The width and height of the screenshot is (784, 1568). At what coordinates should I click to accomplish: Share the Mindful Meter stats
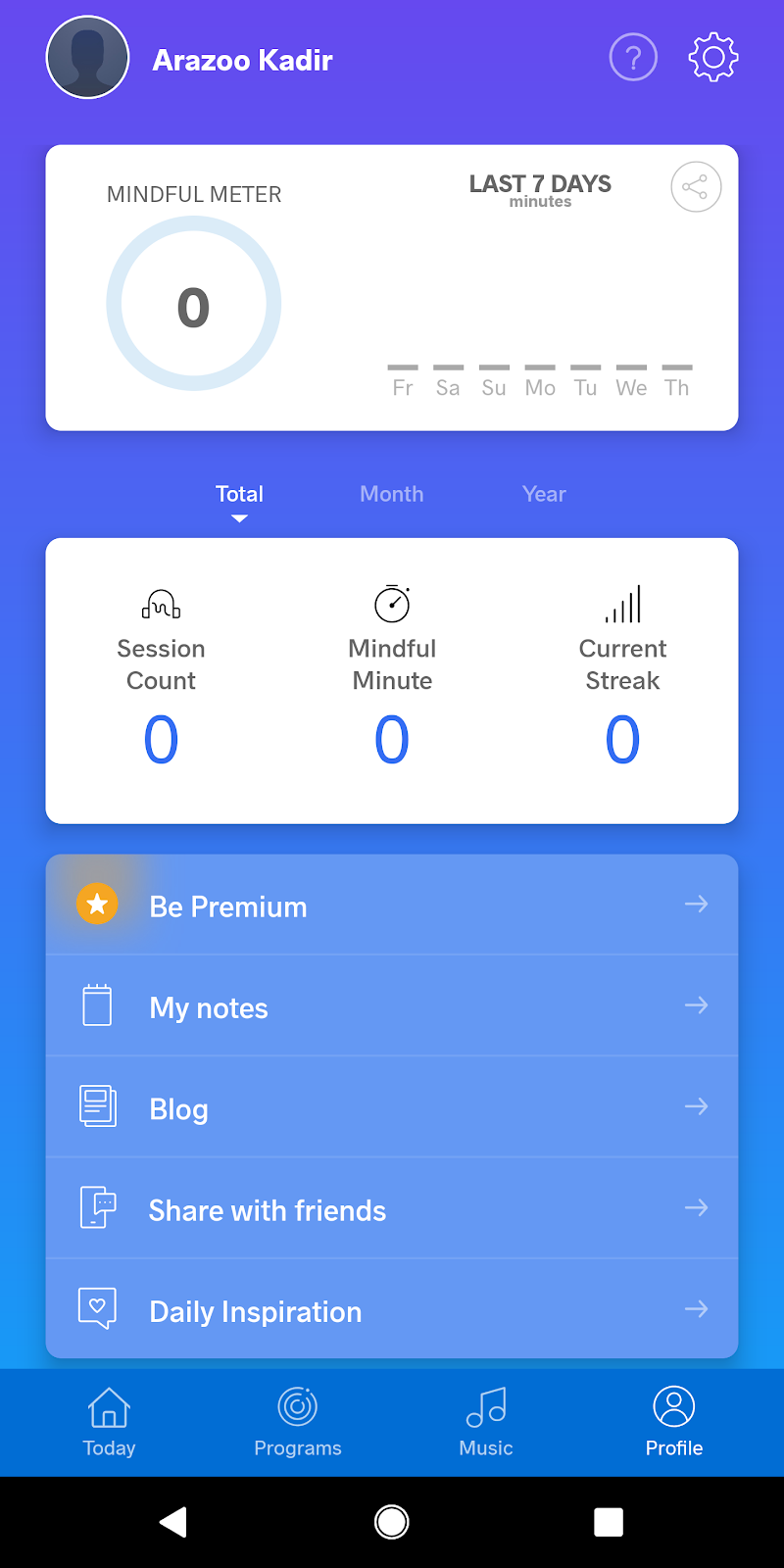click(696, 187)
